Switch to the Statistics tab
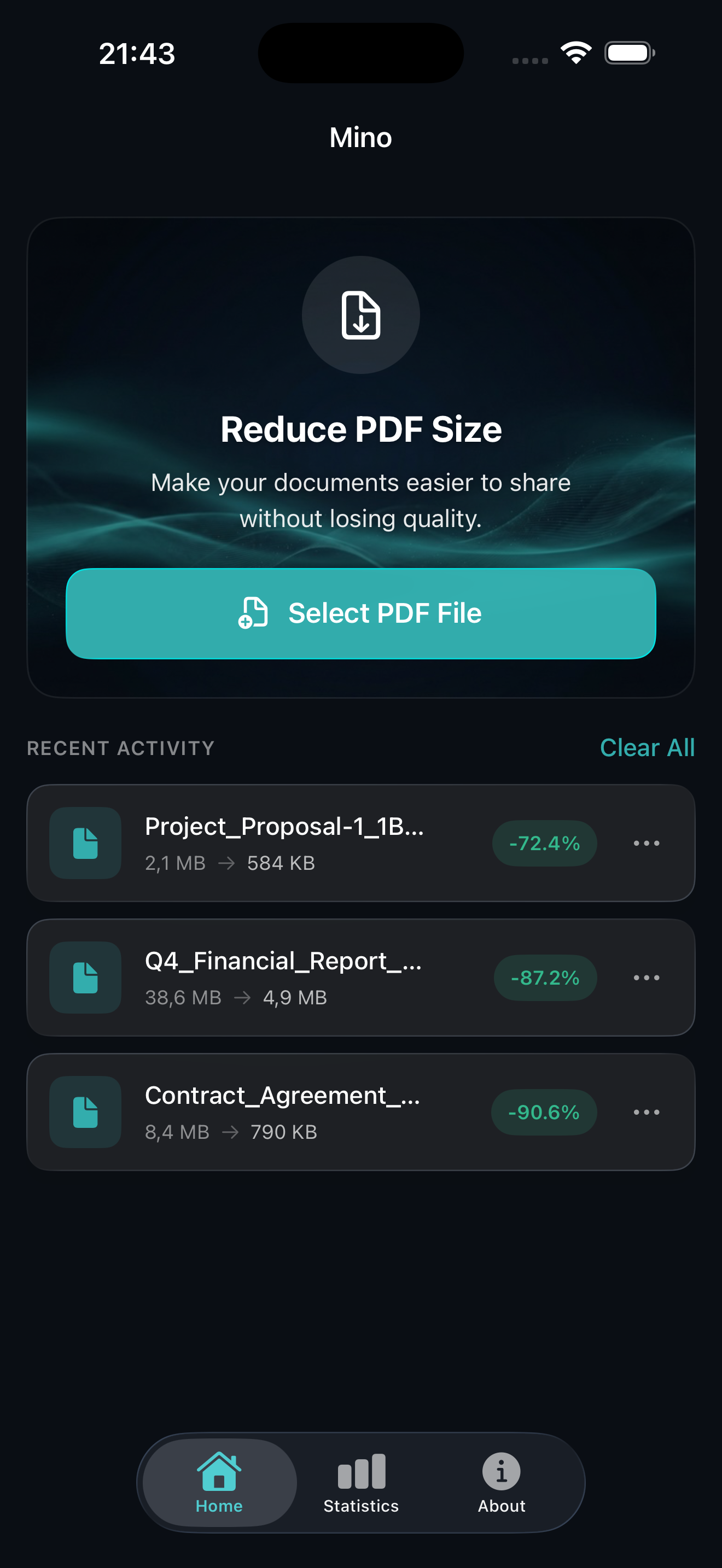722x1568 pixels. pyautogui.click(x=361, y=1483)
